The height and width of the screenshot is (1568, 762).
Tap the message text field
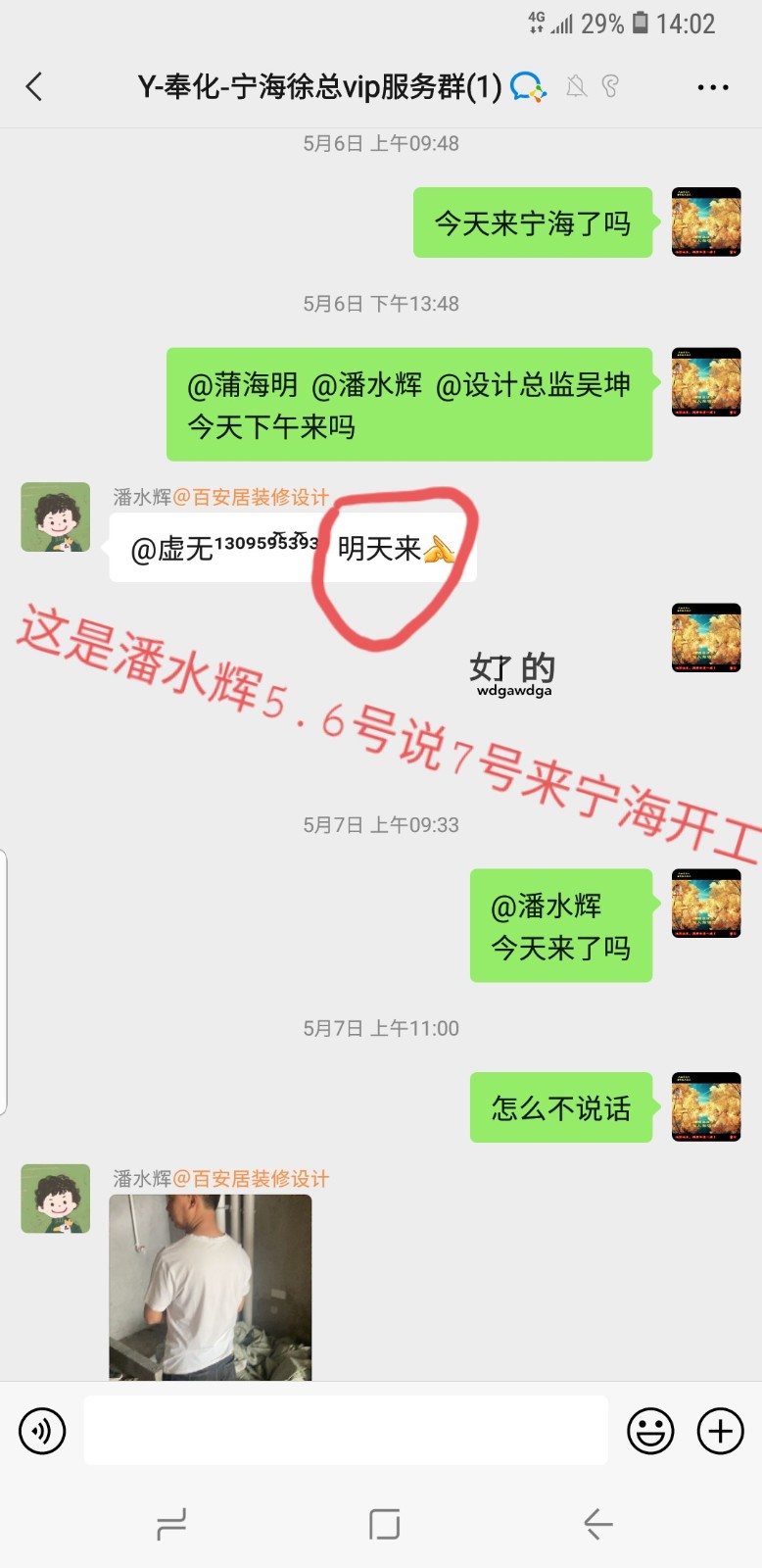(x=345, y=1431)
